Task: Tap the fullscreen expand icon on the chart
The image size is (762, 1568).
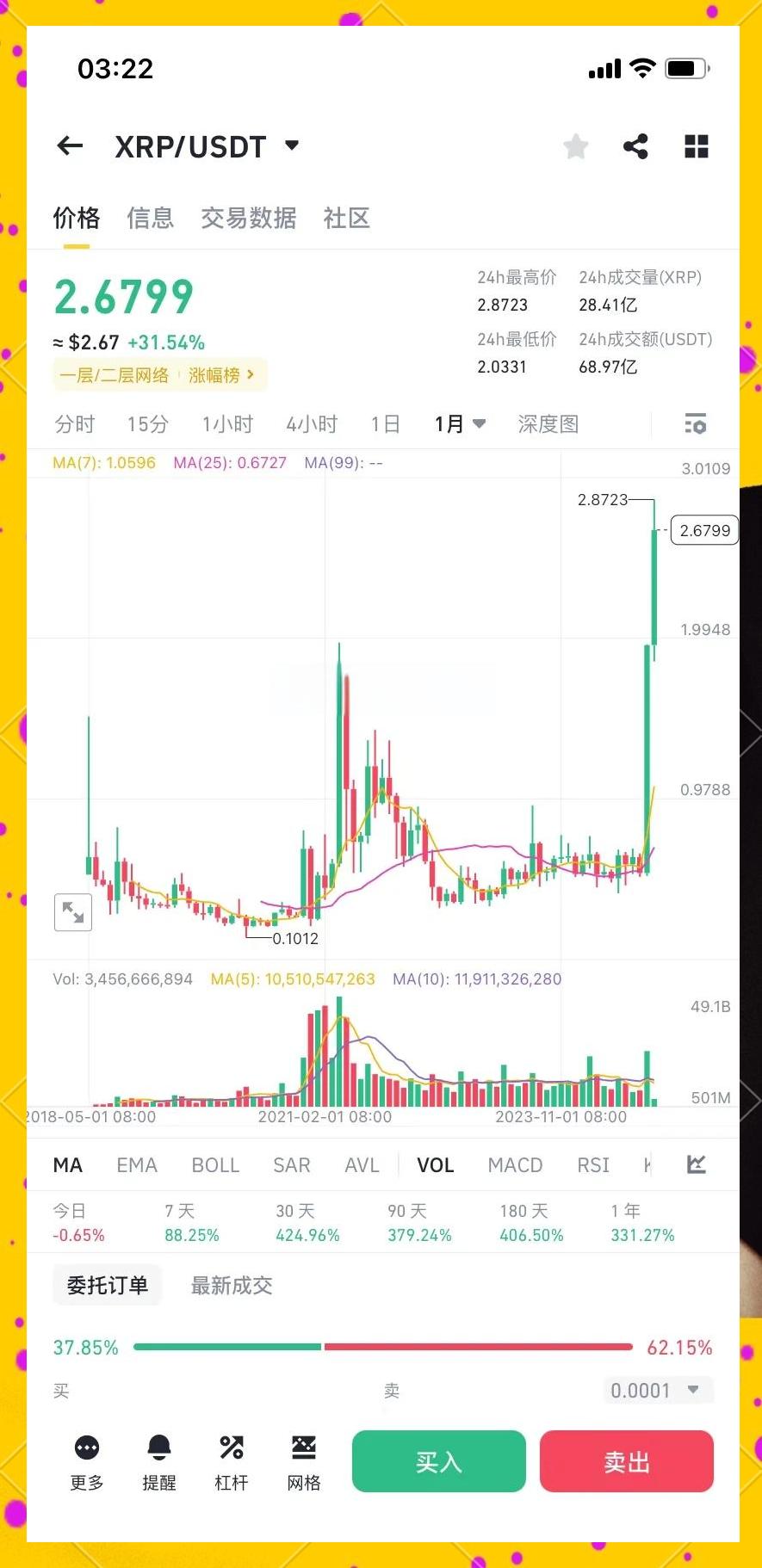Action: 72,912
